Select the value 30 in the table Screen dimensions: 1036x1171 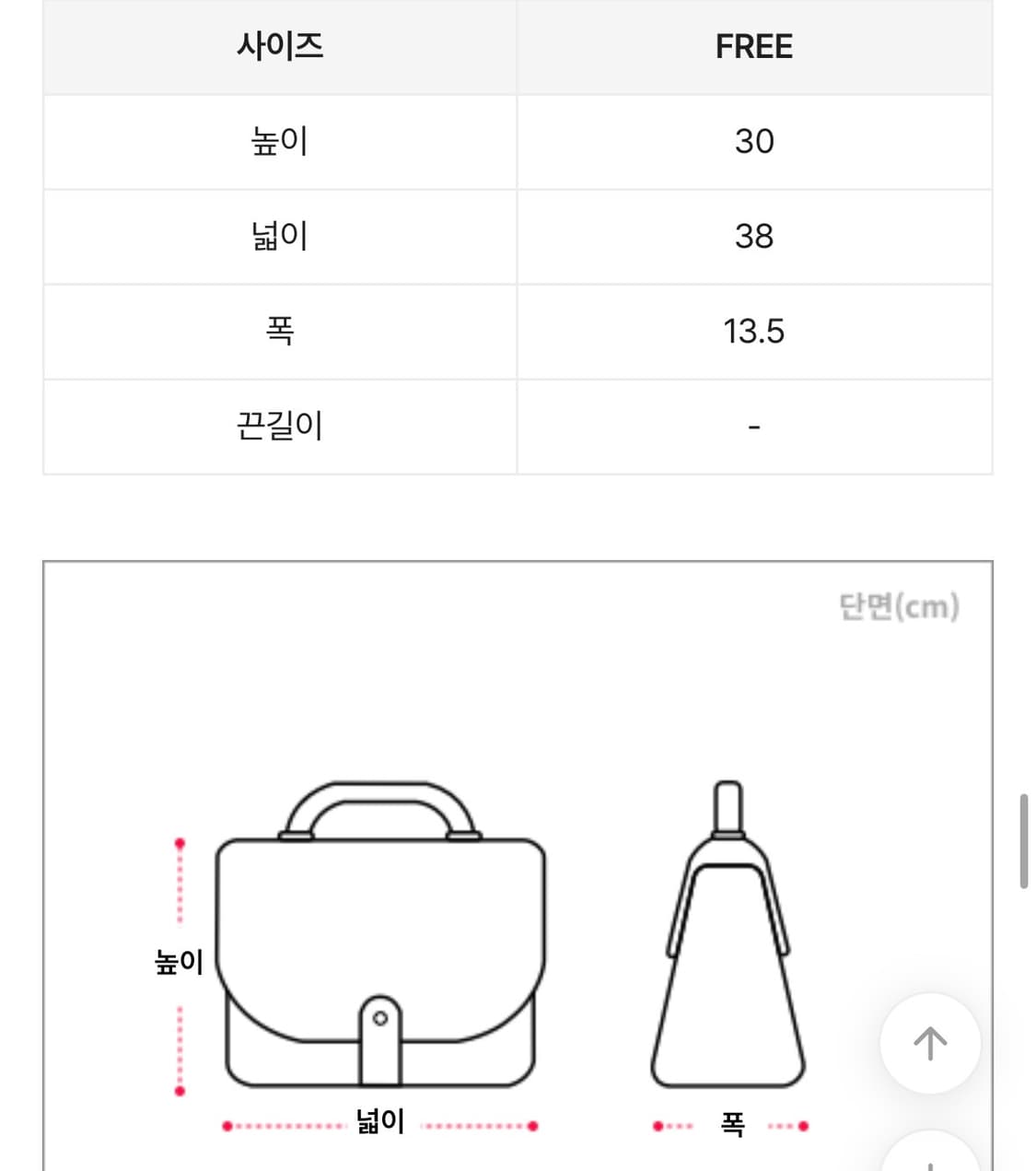753,142
